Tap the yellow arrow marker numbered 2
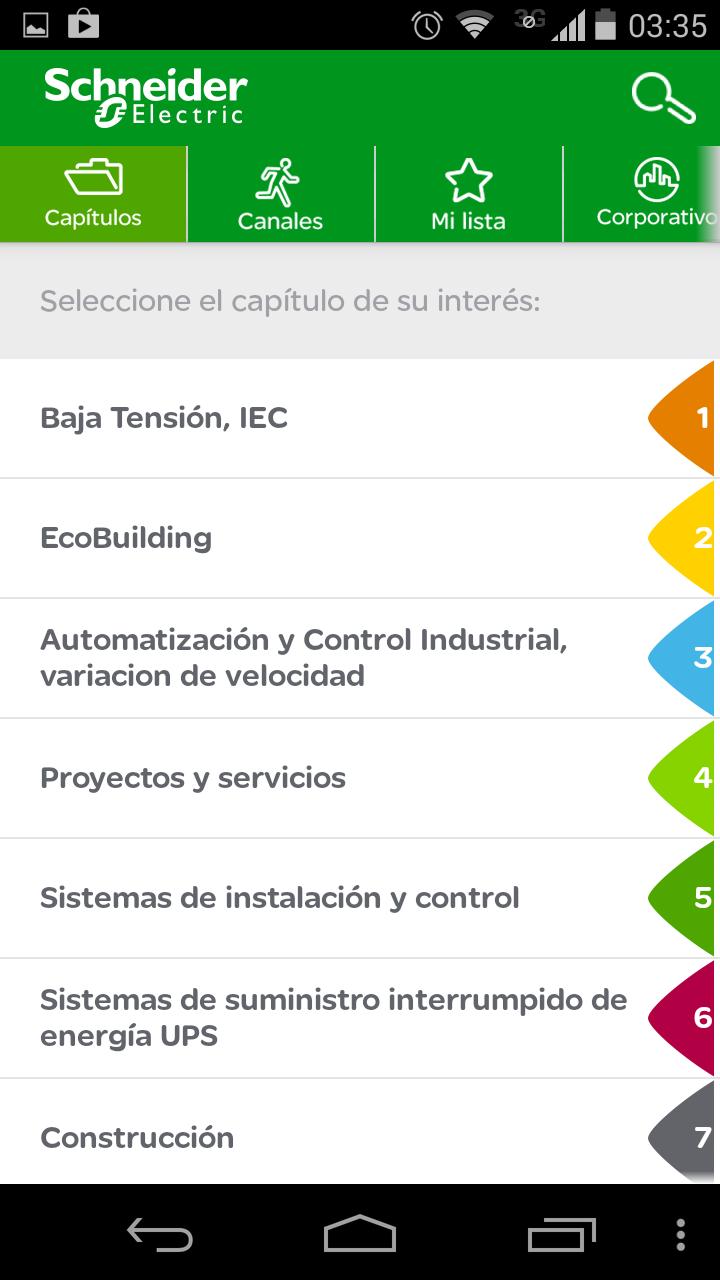 tap(690, 538)
